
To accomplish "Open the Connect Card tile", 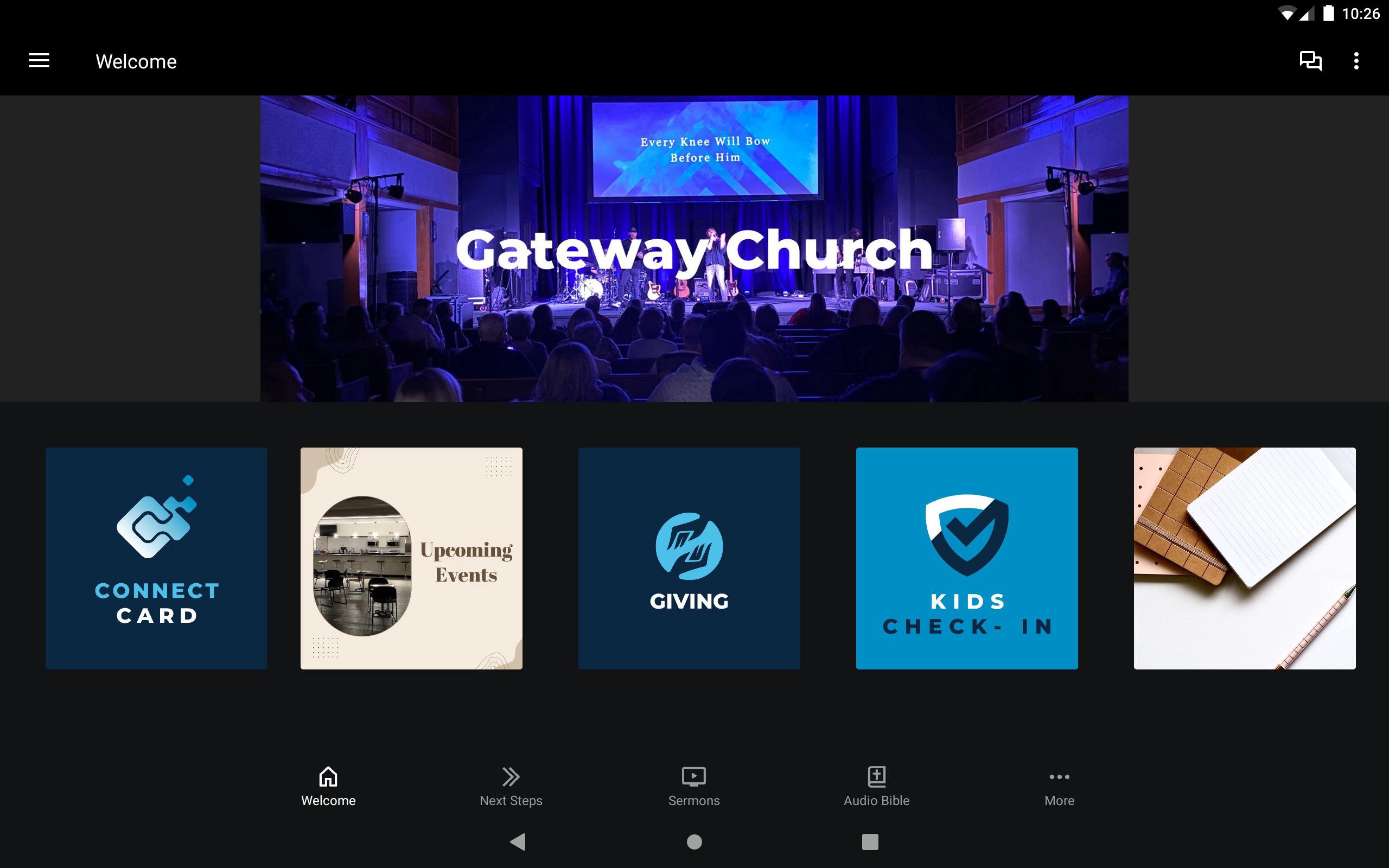I will click(x=156, y=558).
